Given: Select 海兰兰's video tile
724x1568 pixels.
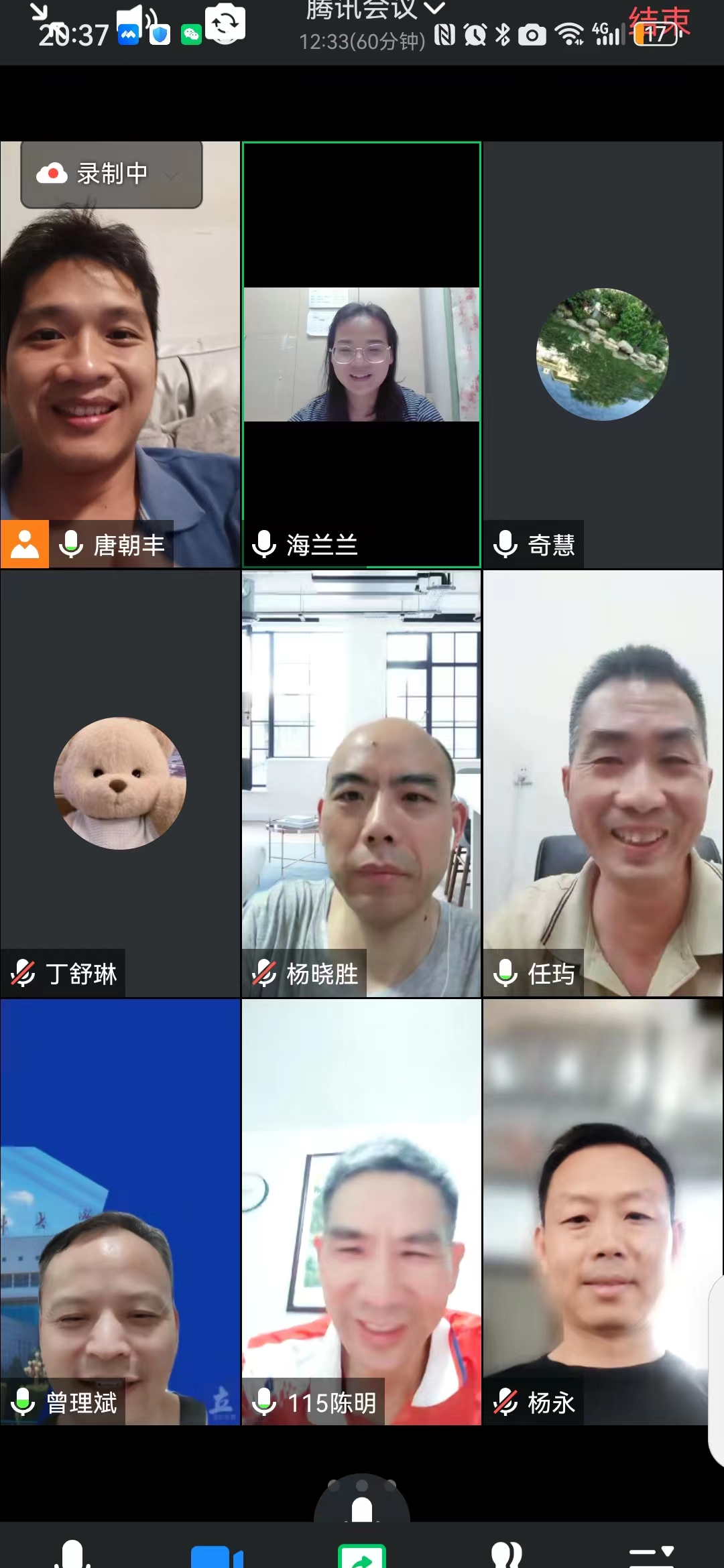Looking at the screenshot, I should 361,355.
